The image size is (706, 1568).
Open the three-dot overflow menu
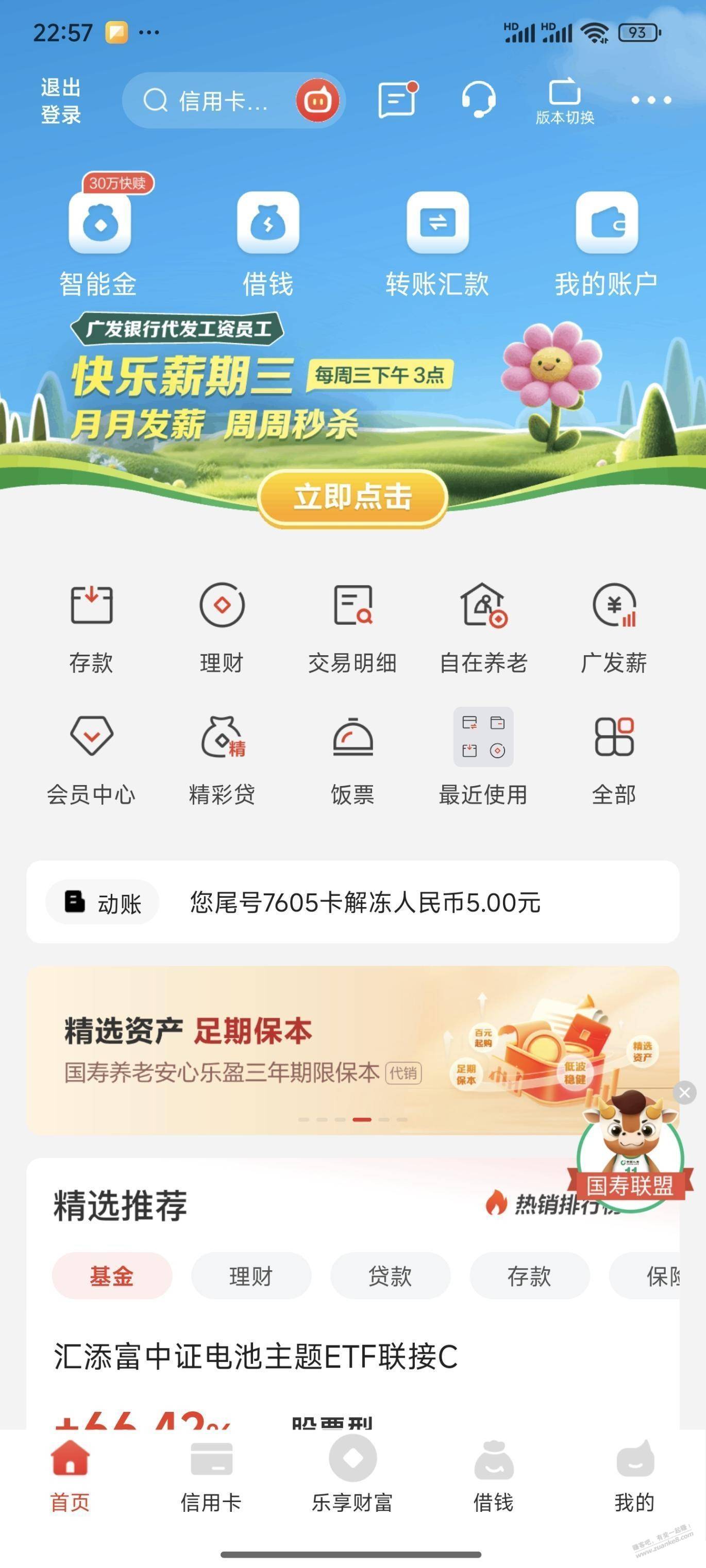tap(650, 100)
